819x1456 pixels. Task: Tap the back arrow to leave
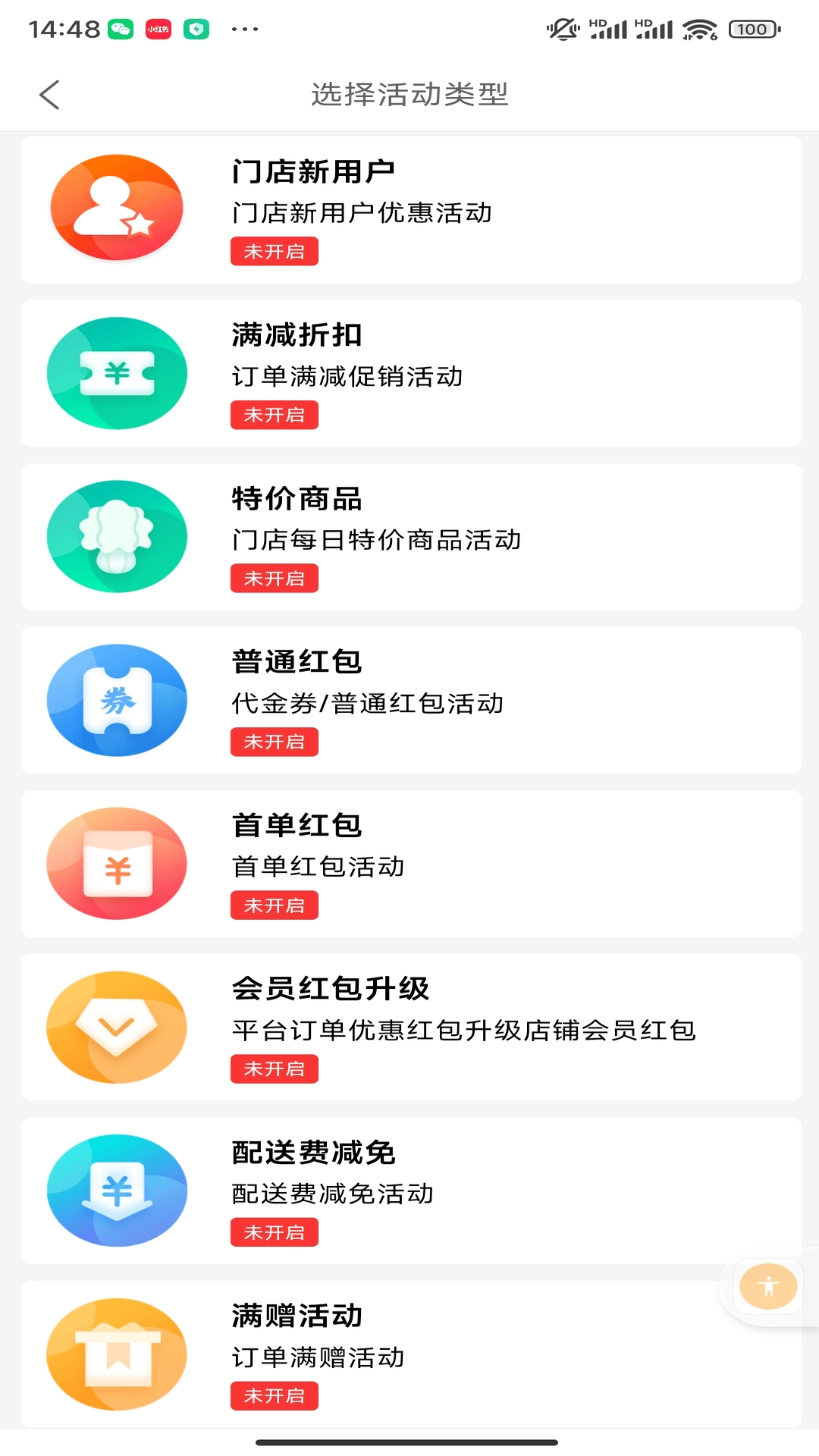(x=49, y=95)
